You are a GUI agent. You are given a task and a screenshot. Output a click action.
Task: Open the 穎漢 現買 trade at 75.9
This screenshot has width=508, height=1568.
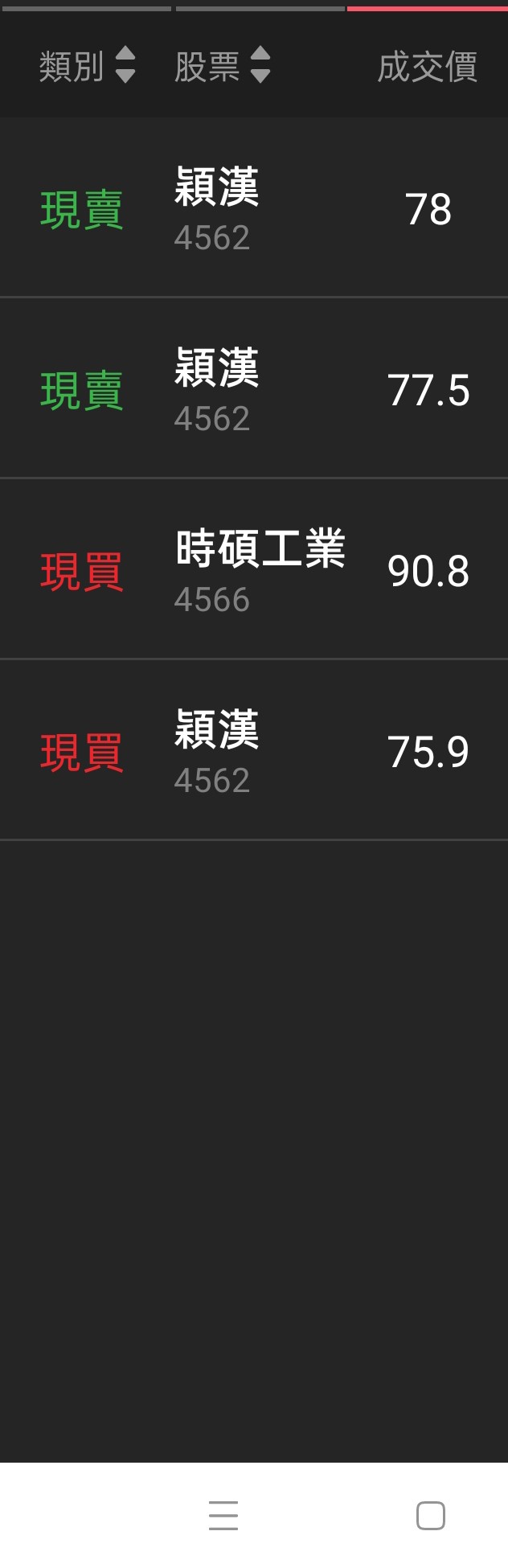click(254, 751)
